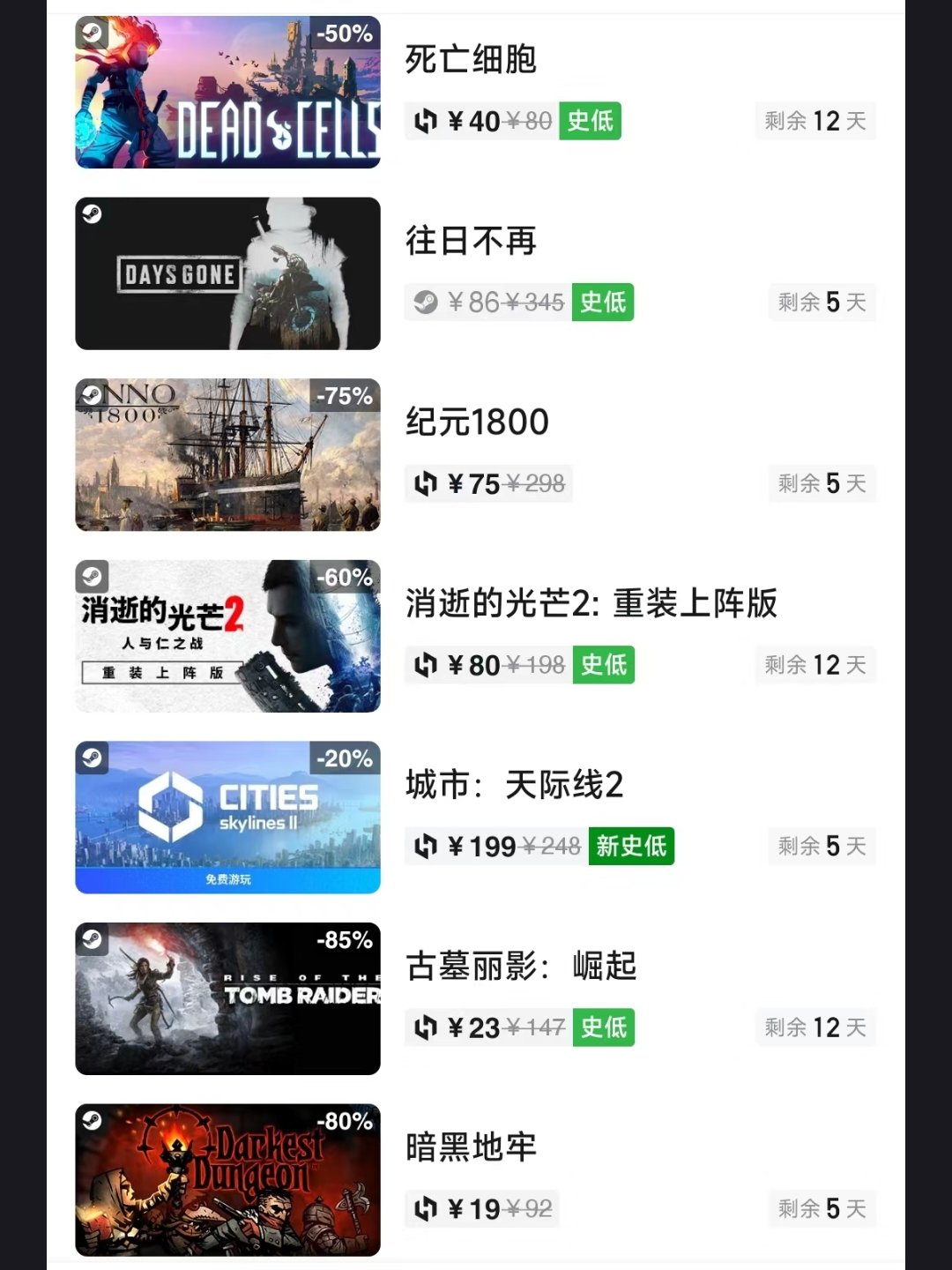This screenshot has width=952, height=1270.
Task: Open the game title 纪元1800
Action: (476, 422)
